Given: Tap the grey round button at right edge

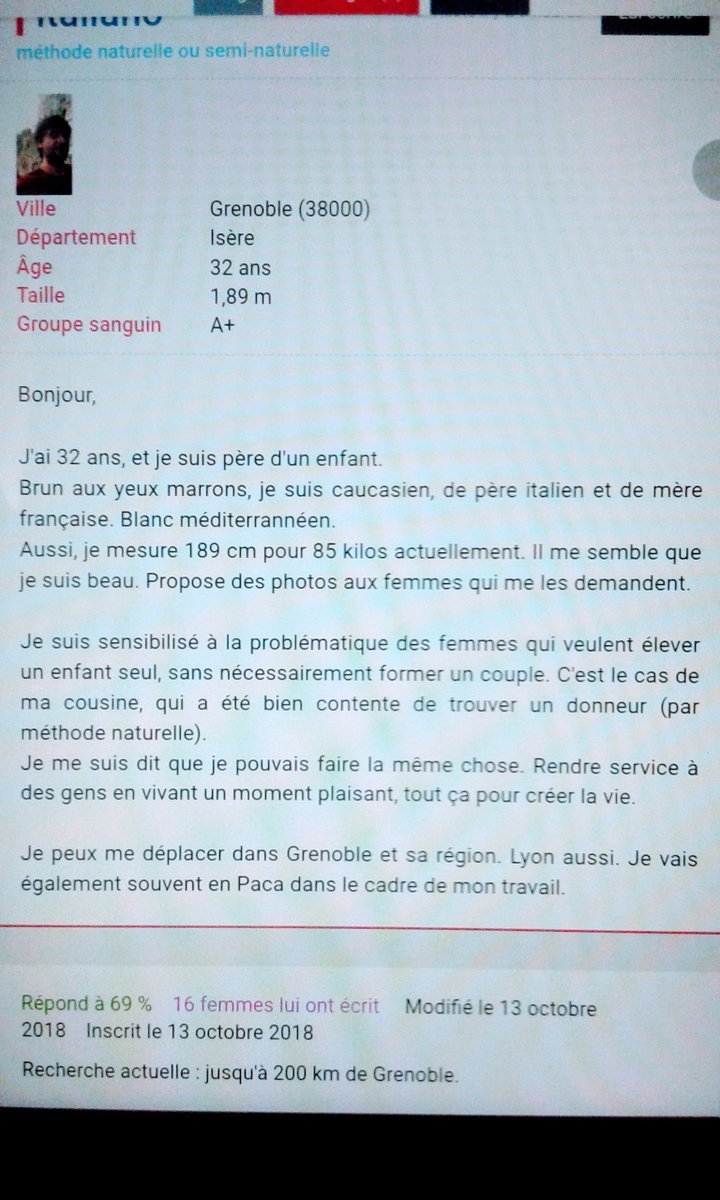Looking at the screenshot, I should pyautogui.click(x=707, y=170).
